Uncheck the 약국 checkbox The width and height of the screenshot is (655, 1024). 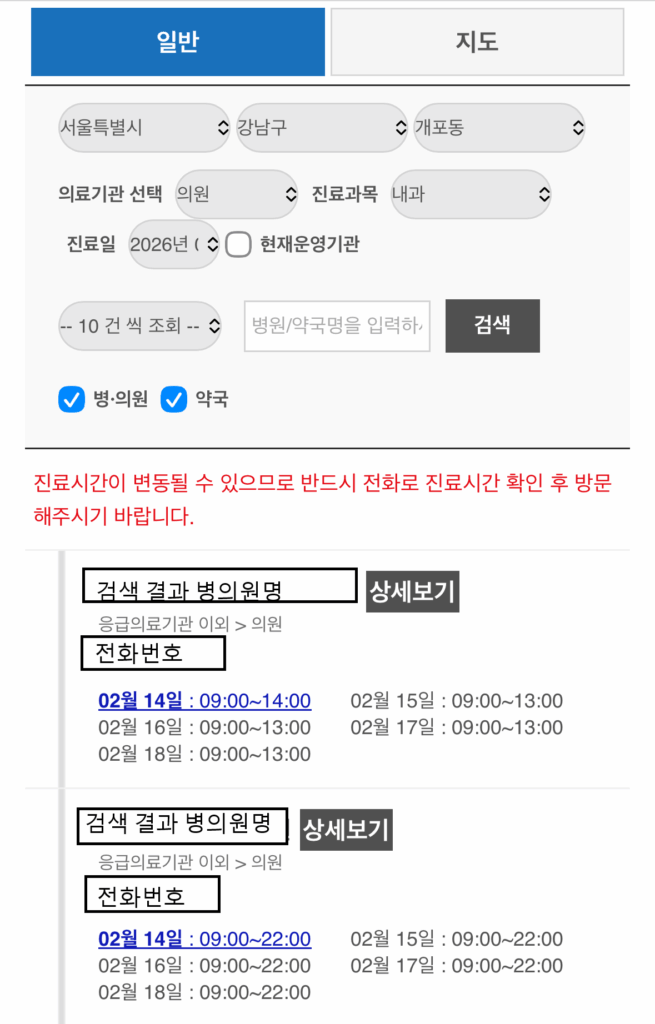(174, 400)
